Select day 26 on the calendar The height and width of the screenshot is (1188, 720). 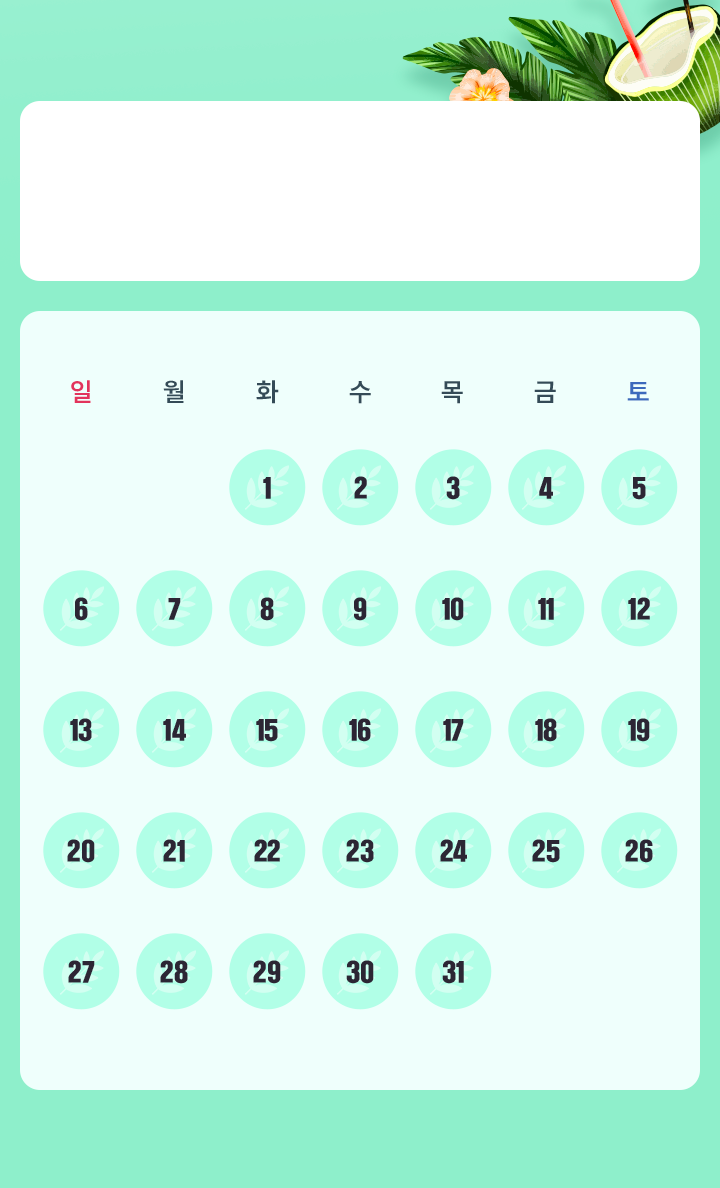(639, 850)
